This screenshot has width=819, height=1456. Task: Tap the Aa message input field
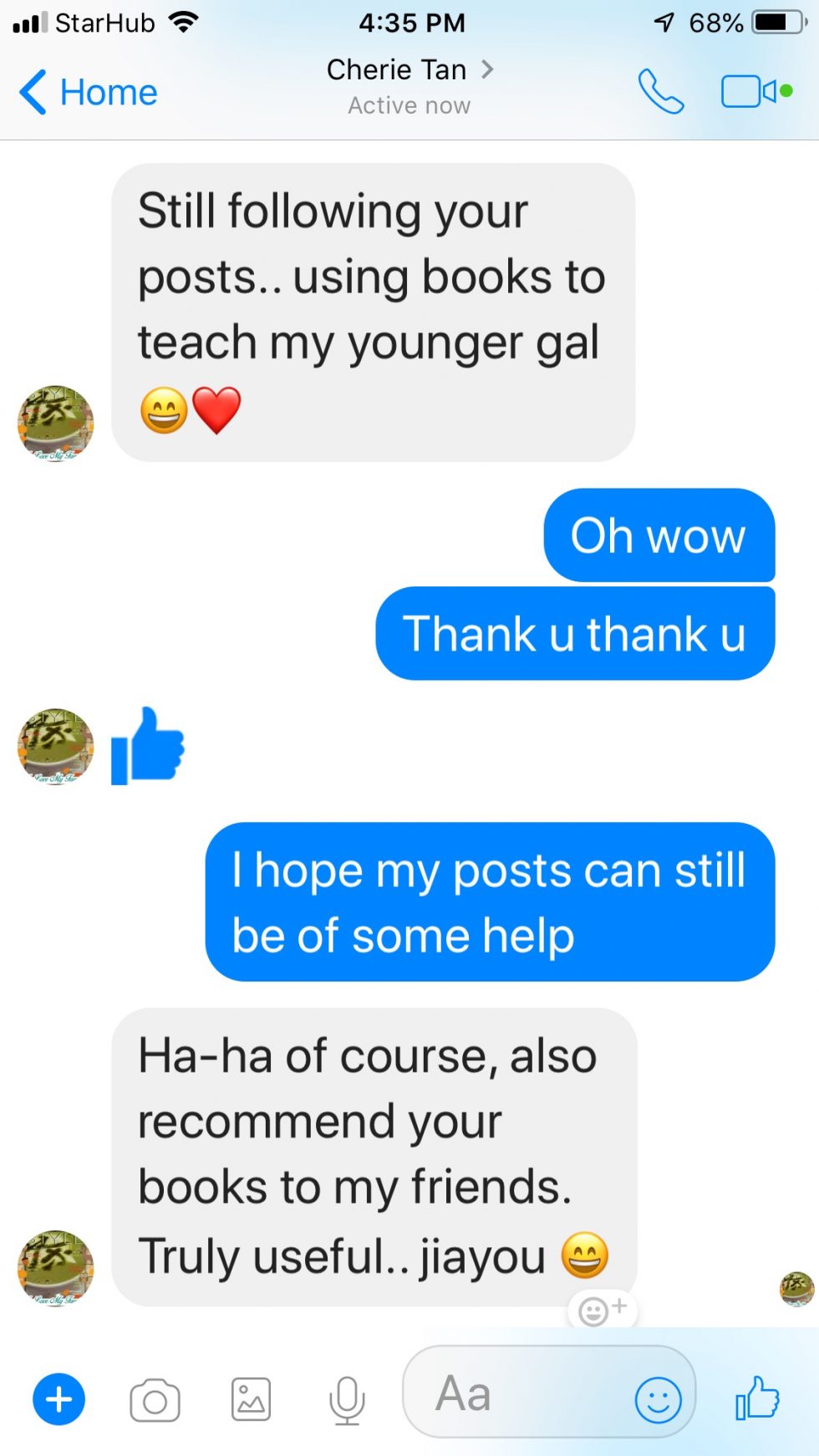coord(518,1393)
